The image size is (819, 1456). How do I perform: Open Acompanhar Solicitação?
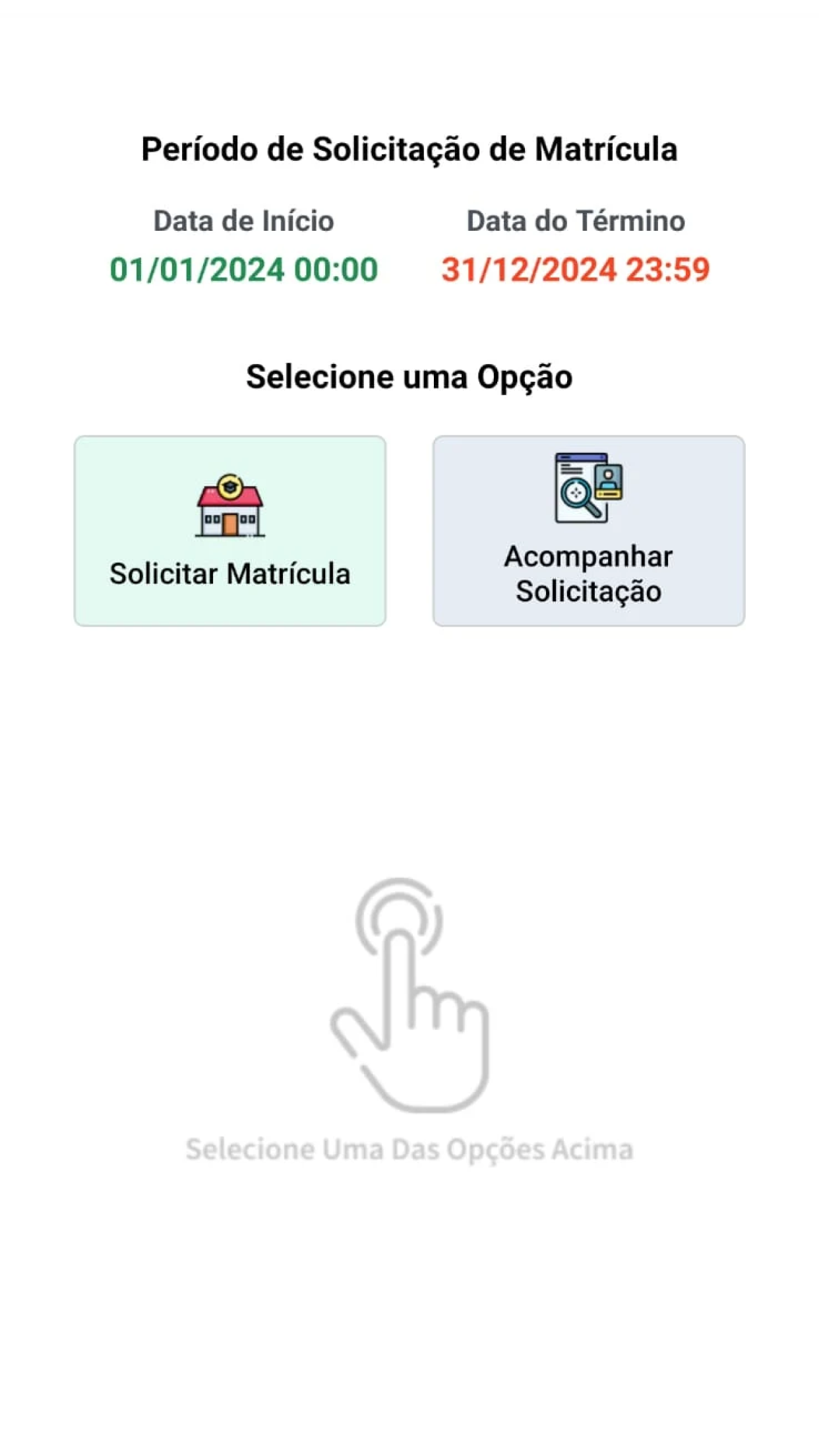click(x=589, y=531)
